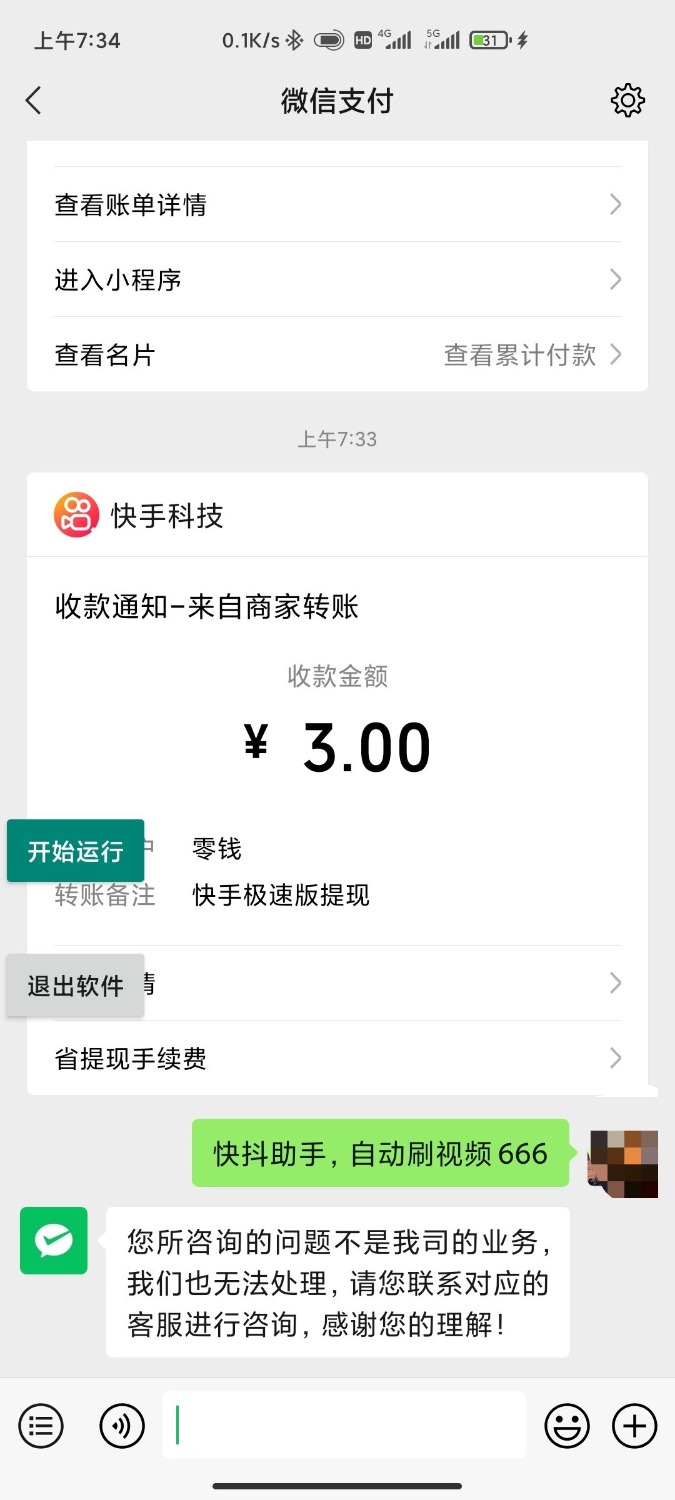Tap the WeChat Pay avatar beside reply
The width and height of the screenshot is (675, 1500).
(54, 1241)
